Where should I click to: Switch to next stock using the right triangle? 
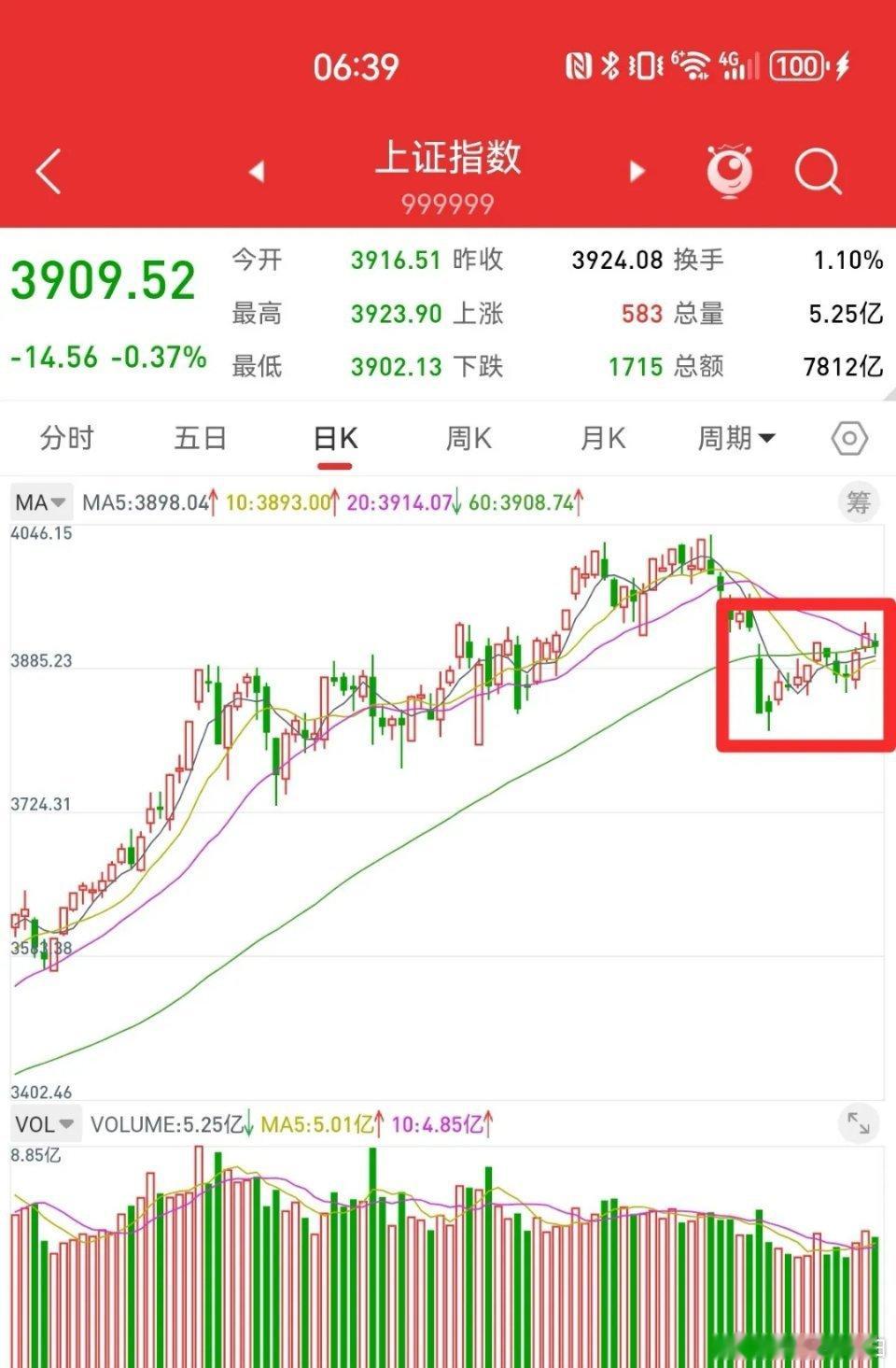coord(637,171)
